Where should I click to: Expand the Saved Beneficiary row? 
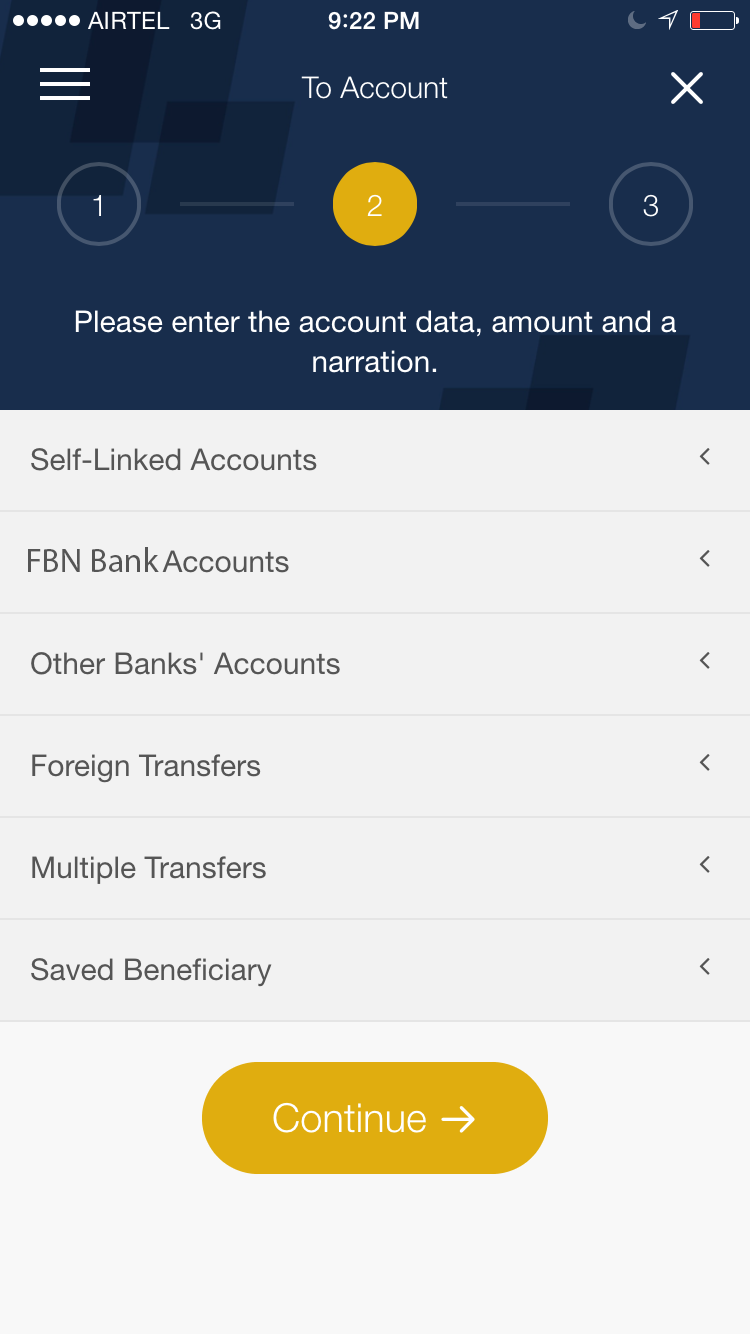click(x=375, y=970)
